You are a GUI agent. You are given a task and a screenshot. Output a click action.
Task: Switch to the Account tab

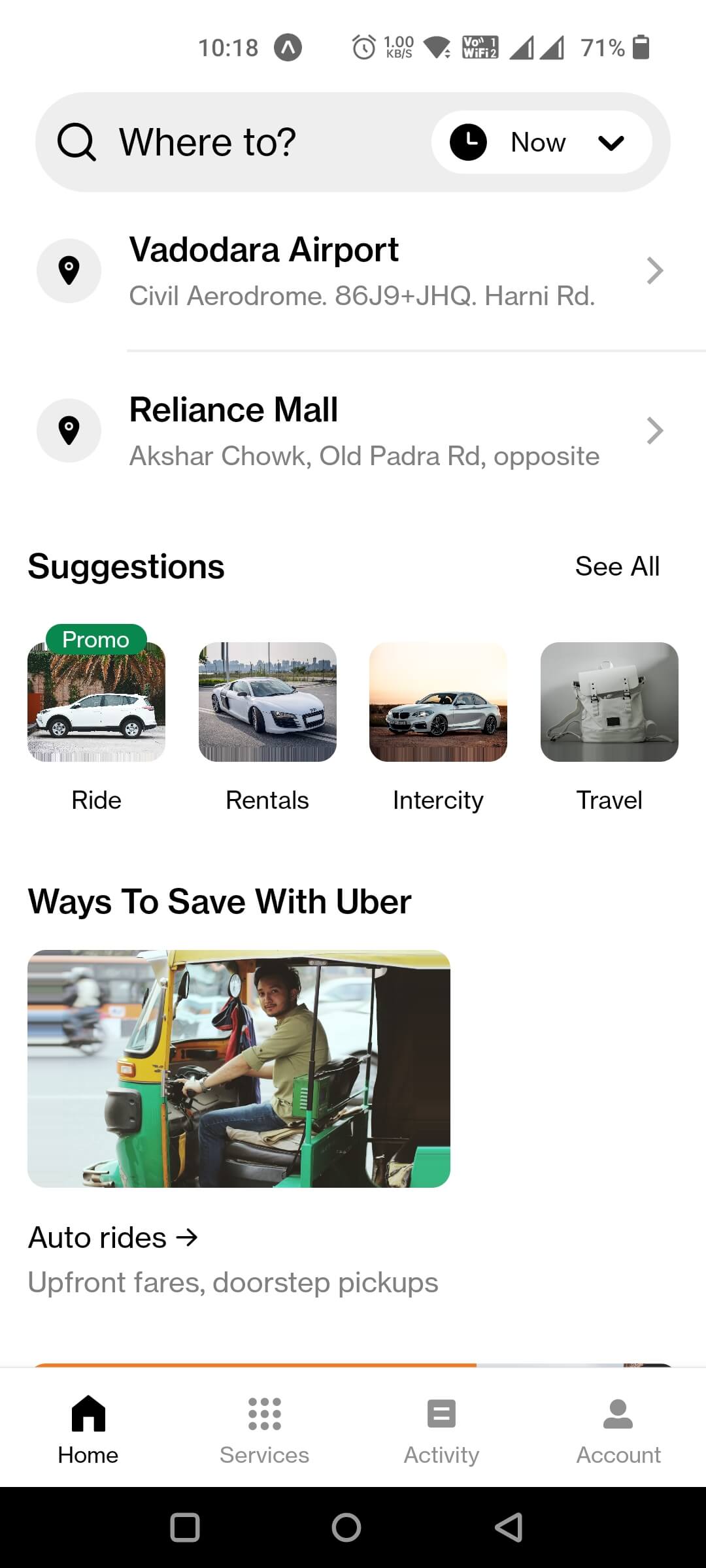[x=618, y=1429]
